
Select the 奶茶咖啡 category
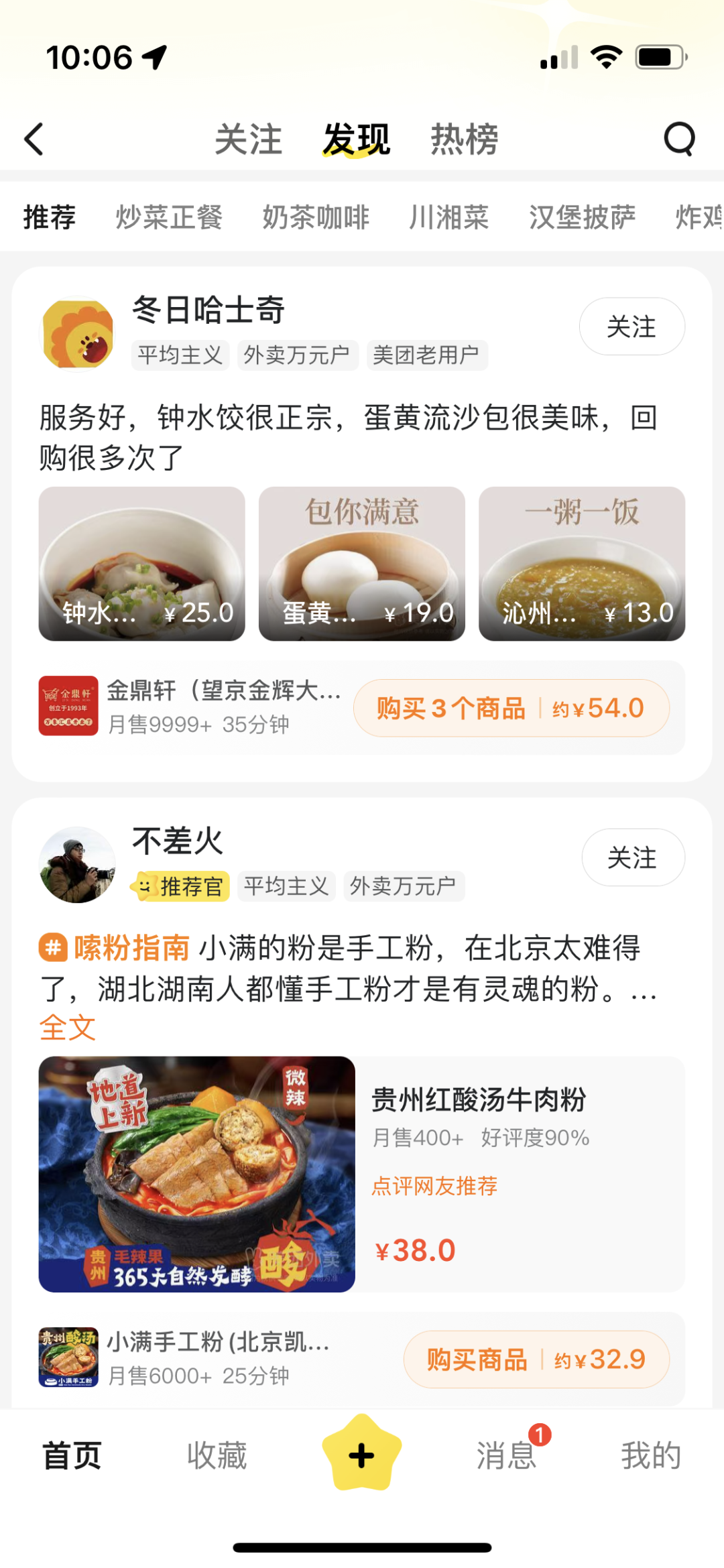(x=316, y=217)
